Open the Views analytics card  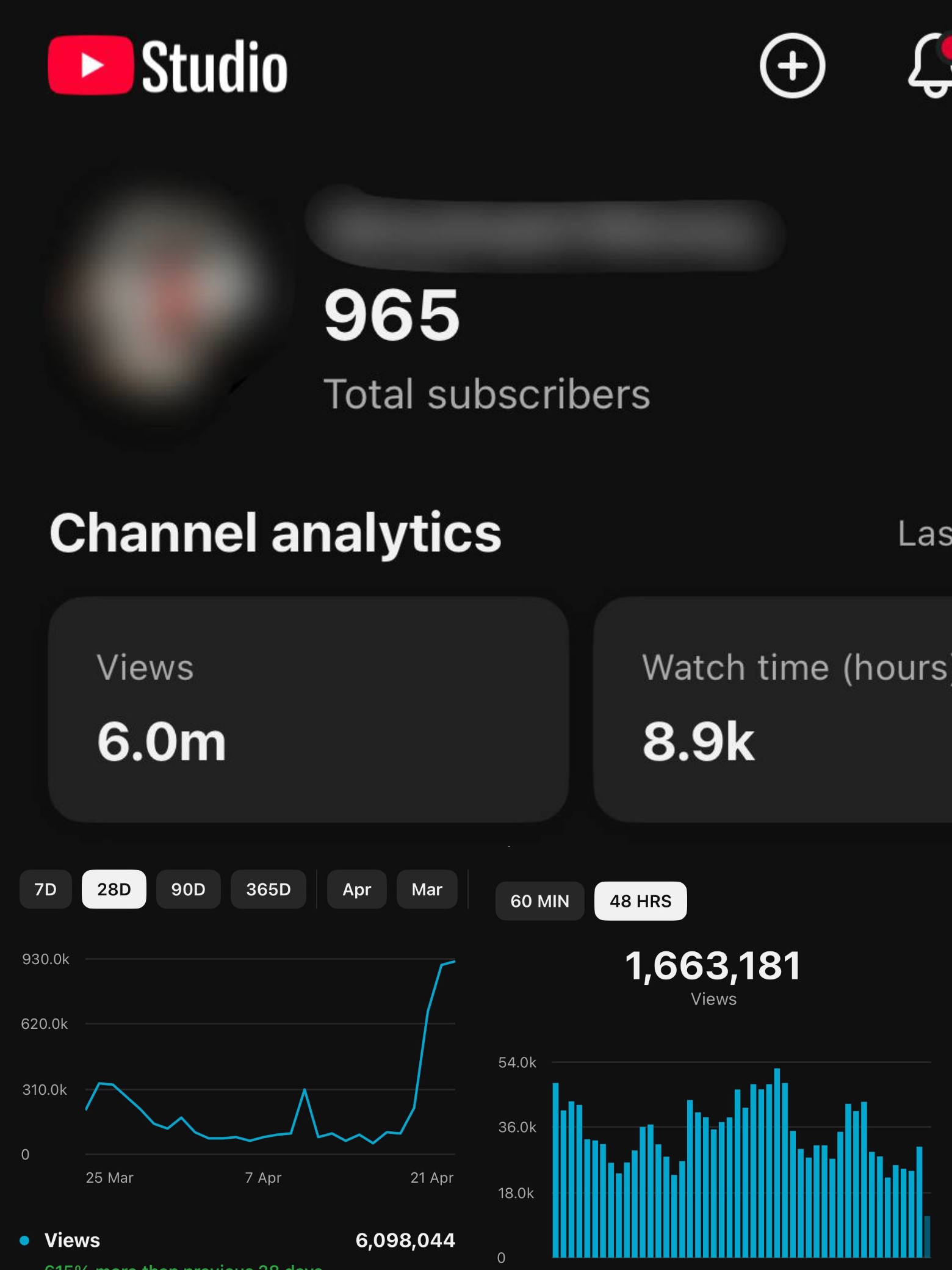308,709
